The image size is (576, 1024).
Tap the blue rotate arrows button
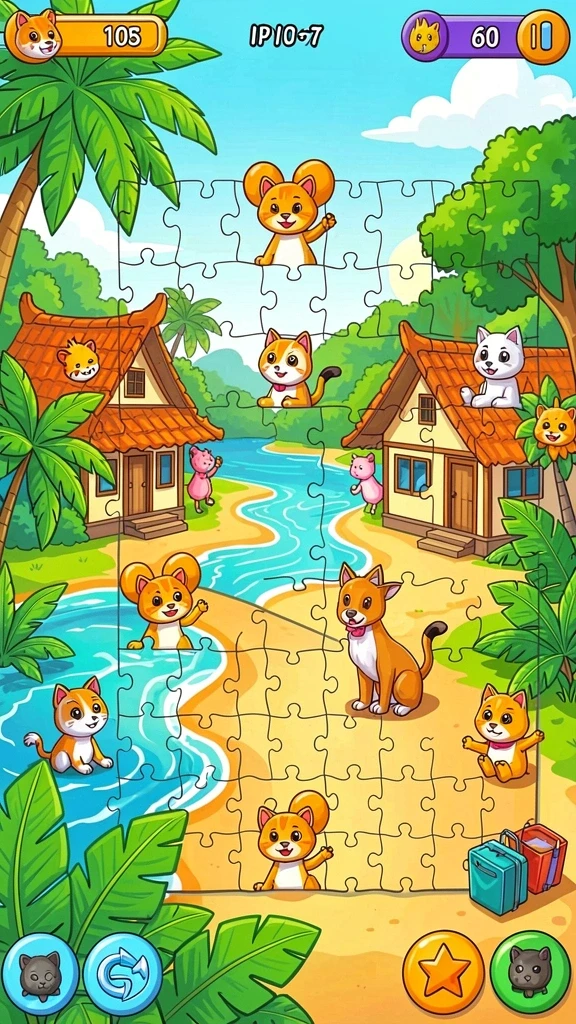[x=123, y=973]
